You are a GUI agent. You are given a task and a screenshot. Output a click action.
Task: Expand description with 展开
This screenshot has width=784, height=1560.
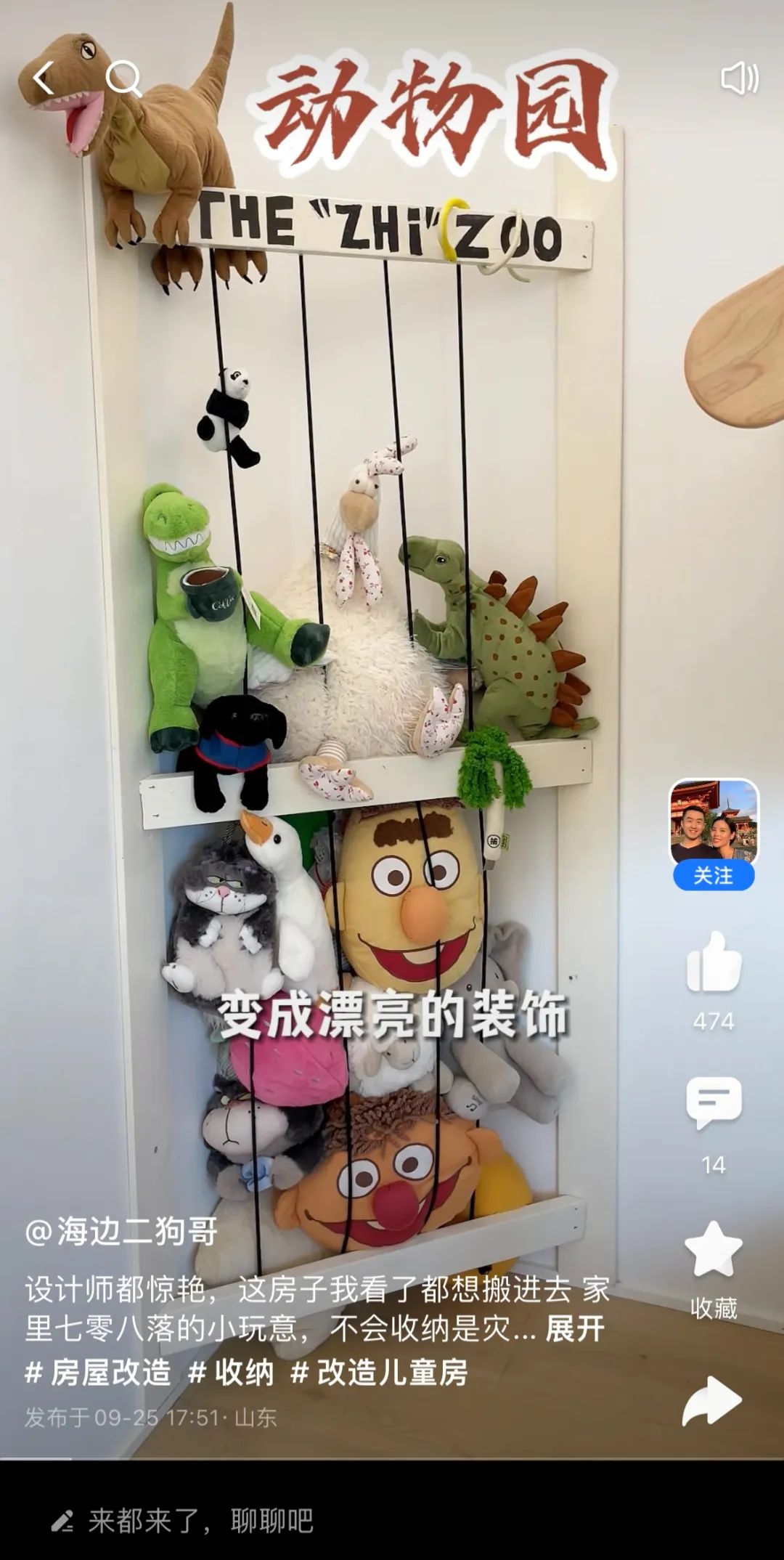point(575,1329)
